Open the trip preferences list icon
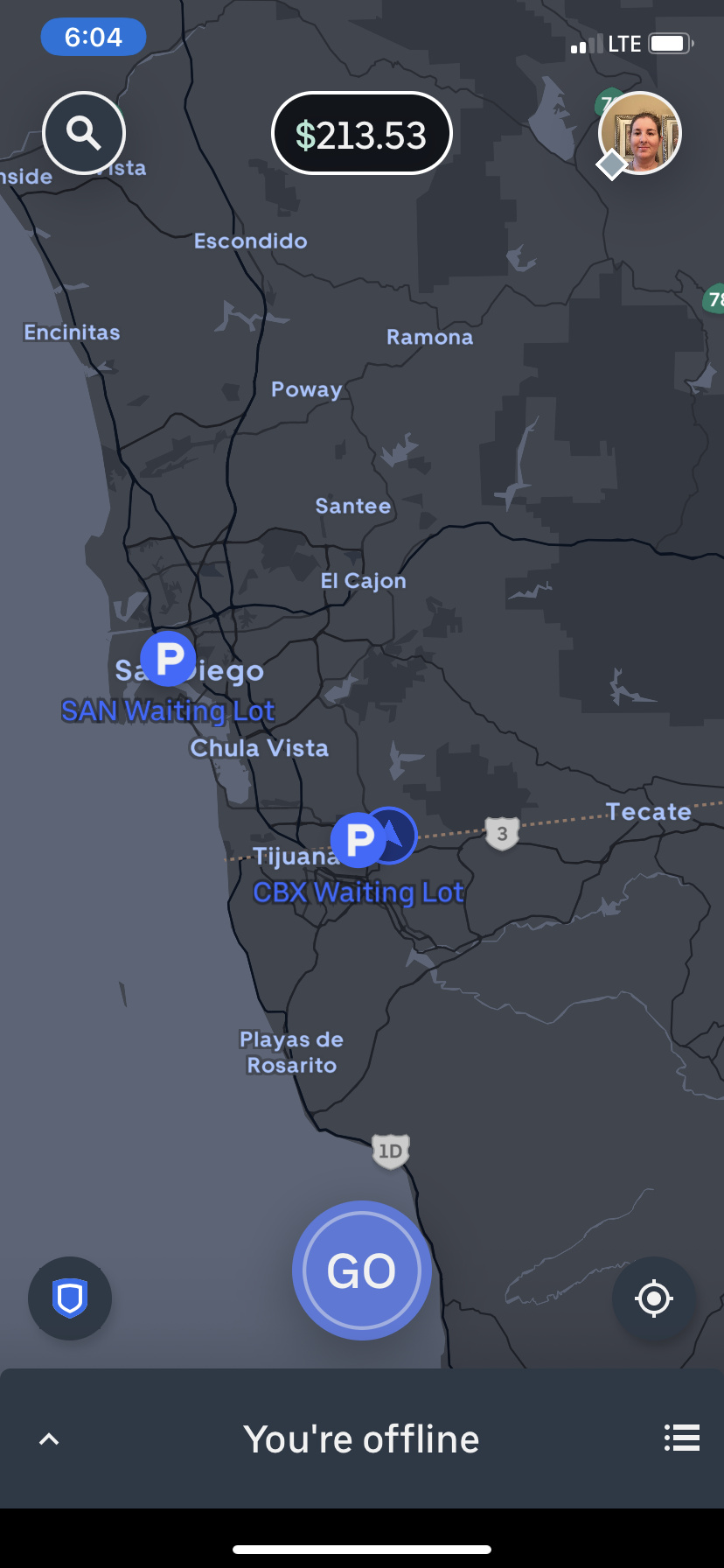Image resolution: width=724 pixels, height=1568 pixels. coord(681,1438)
